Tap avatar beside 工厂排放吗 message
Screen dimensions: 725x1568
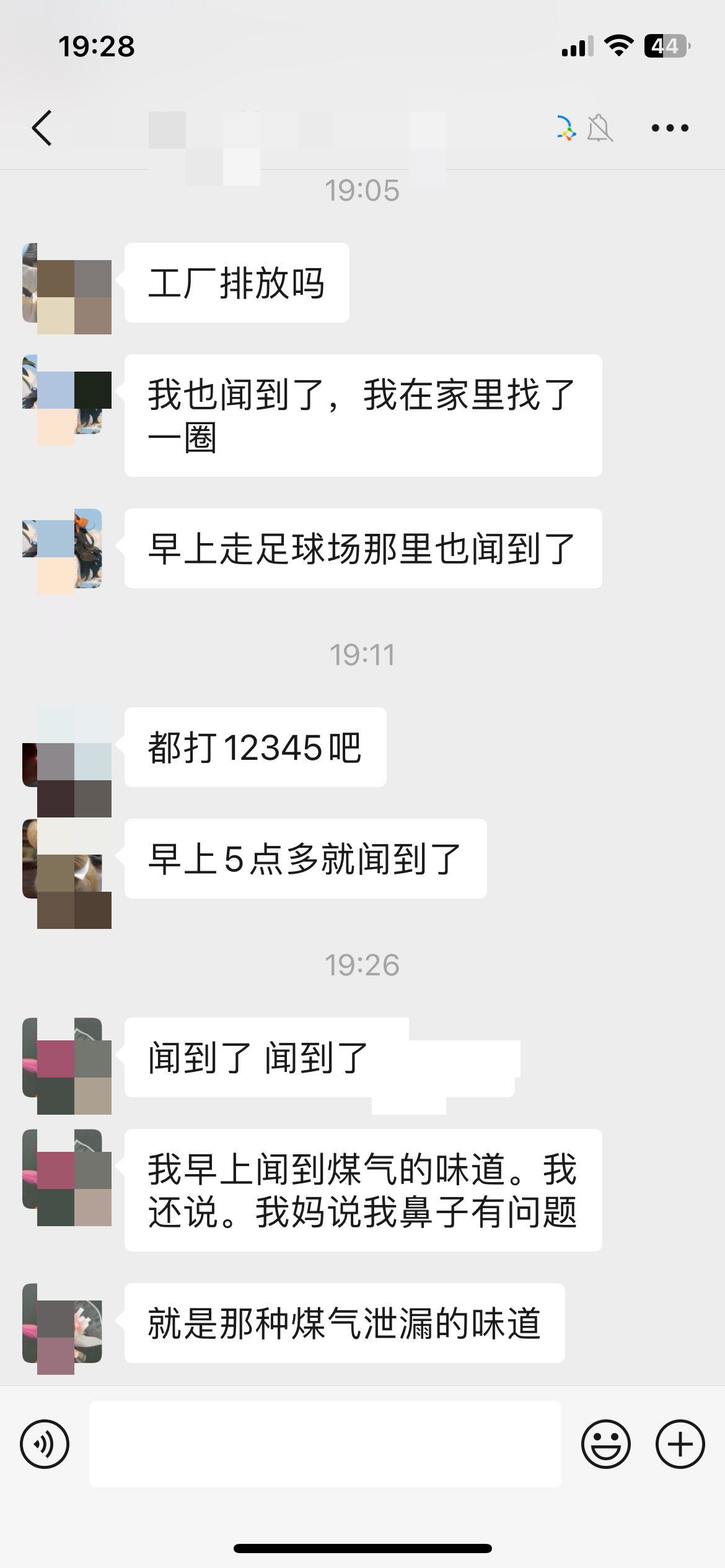(x=62, y=284)
